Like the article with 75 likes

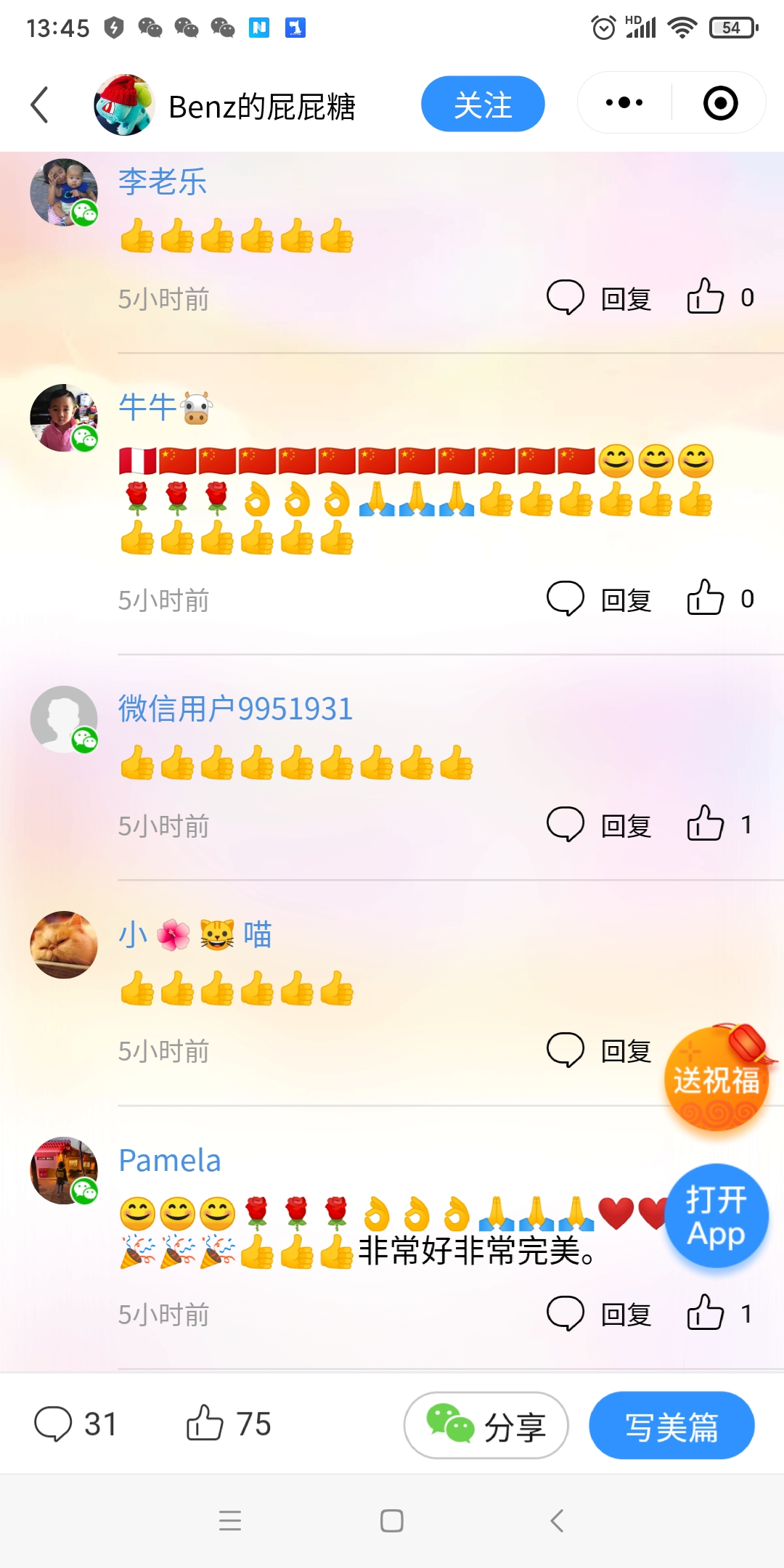tap(229, 1424)
